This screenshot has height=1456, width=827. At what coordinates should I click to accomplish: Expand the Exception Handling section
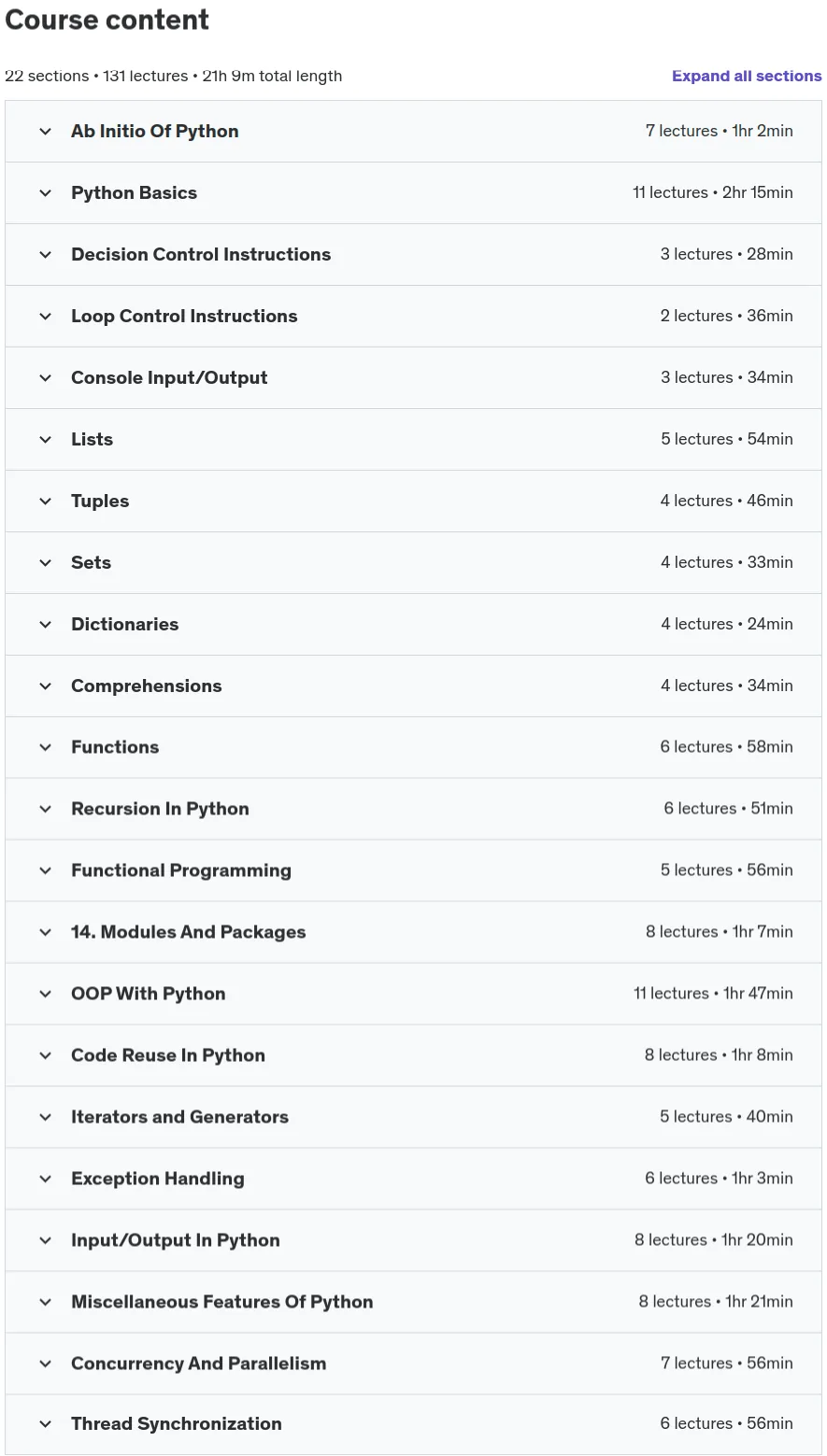(413, 1179)
